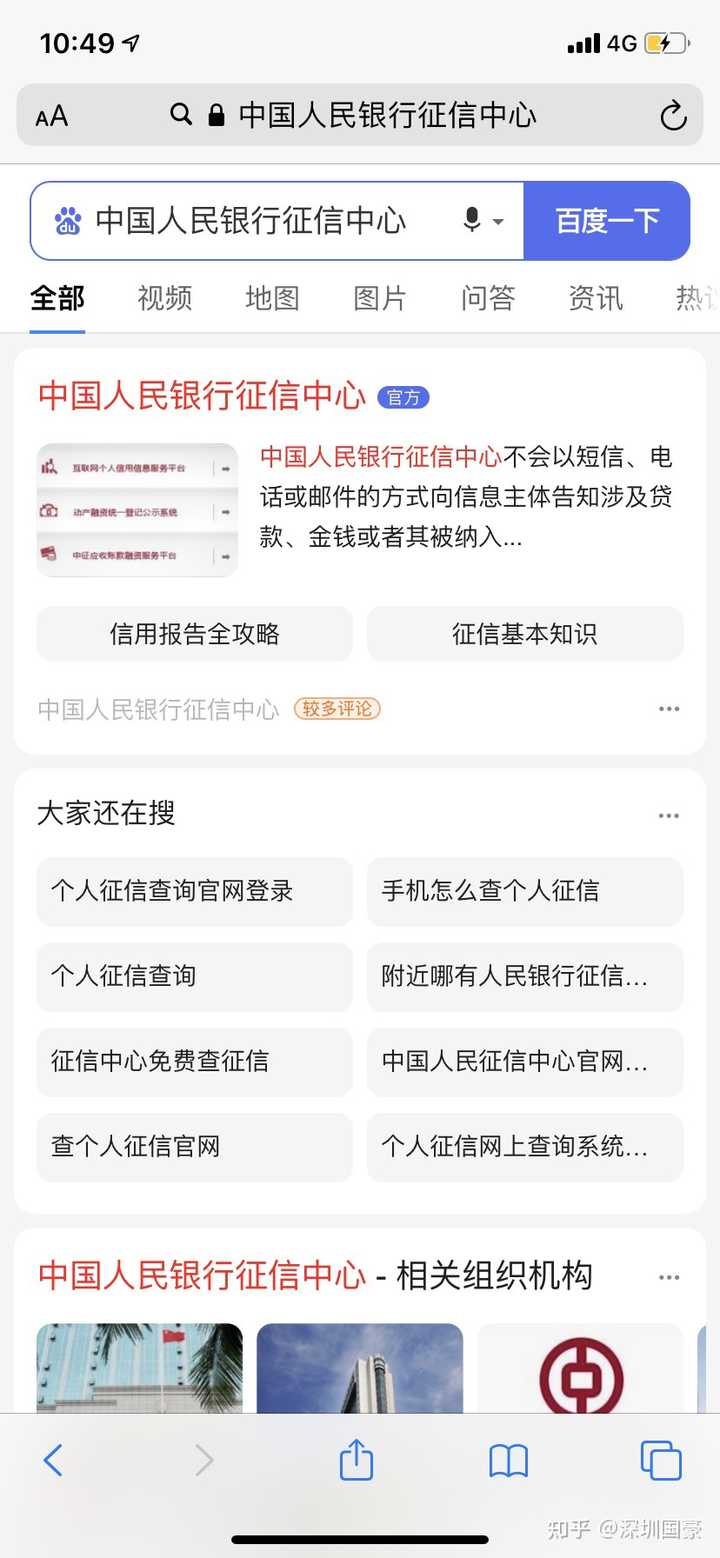This screenshot has width=720, height=1558.
Task: Tap the 百度一下 search button
Action: pyautogui.click(x=607, y=220)
